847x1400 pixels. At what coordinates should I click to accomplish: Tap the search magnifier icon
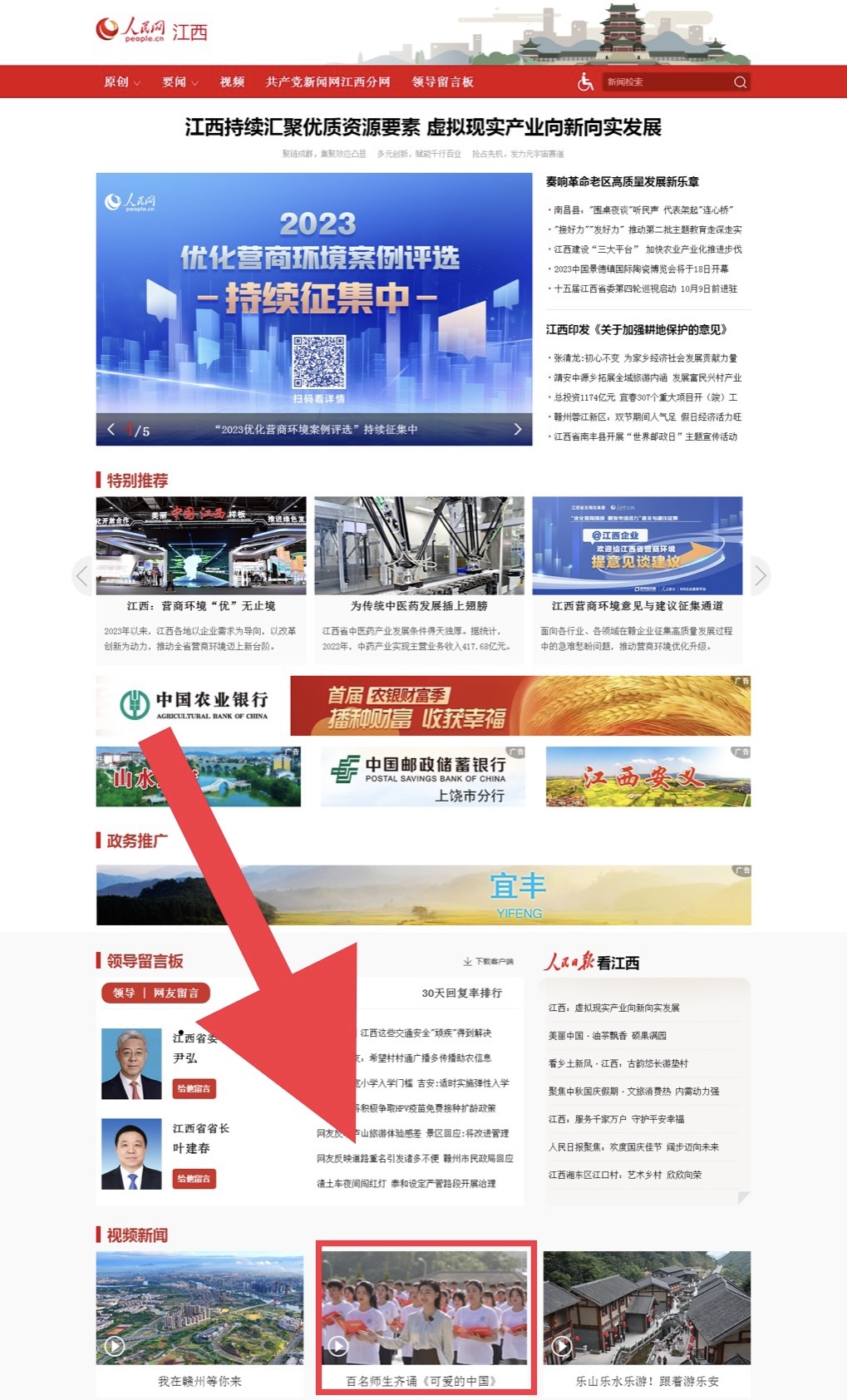[740, 82]
